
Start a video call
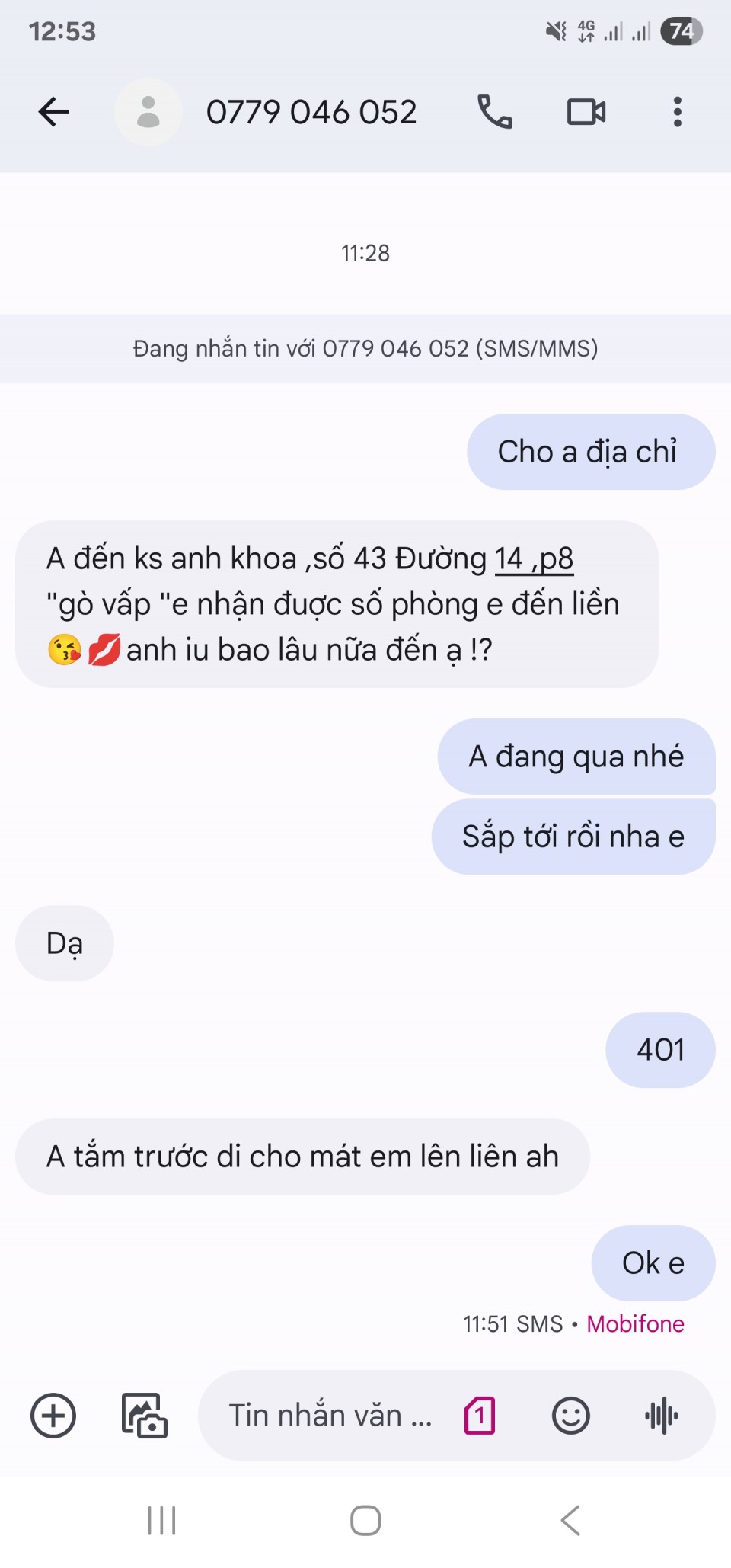586,112
